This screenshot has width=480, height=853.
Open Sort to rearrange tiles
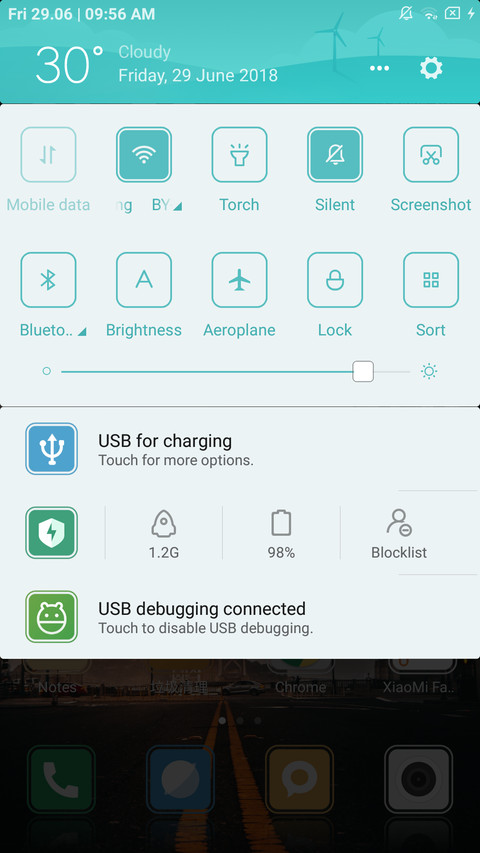(431, 280)
